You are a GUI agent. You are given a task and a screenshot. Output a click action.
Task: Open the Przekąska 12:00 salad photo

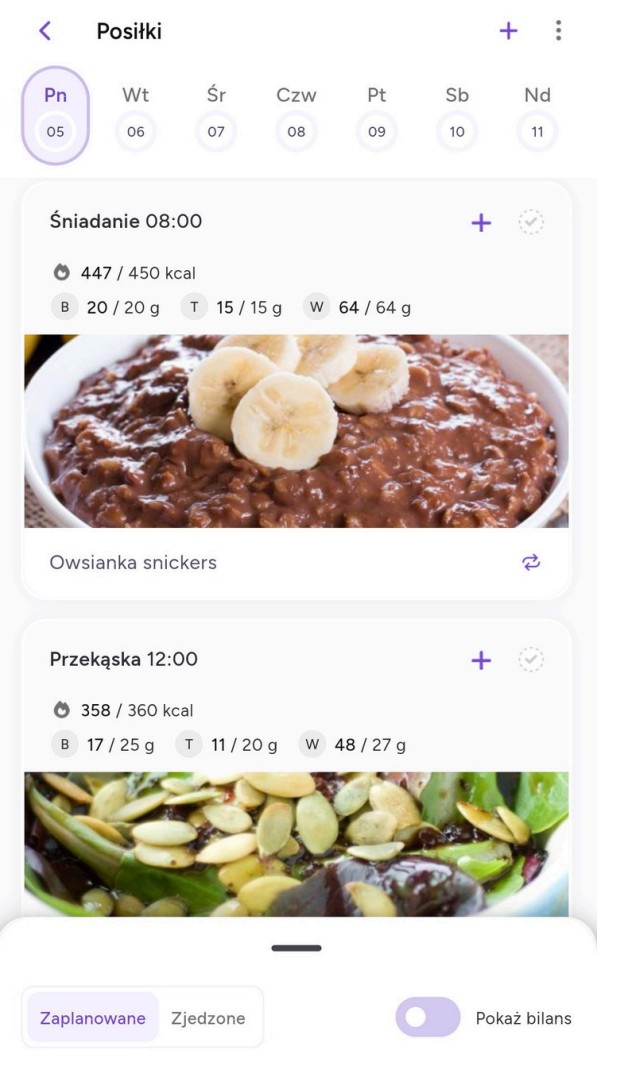click(296, 843)
